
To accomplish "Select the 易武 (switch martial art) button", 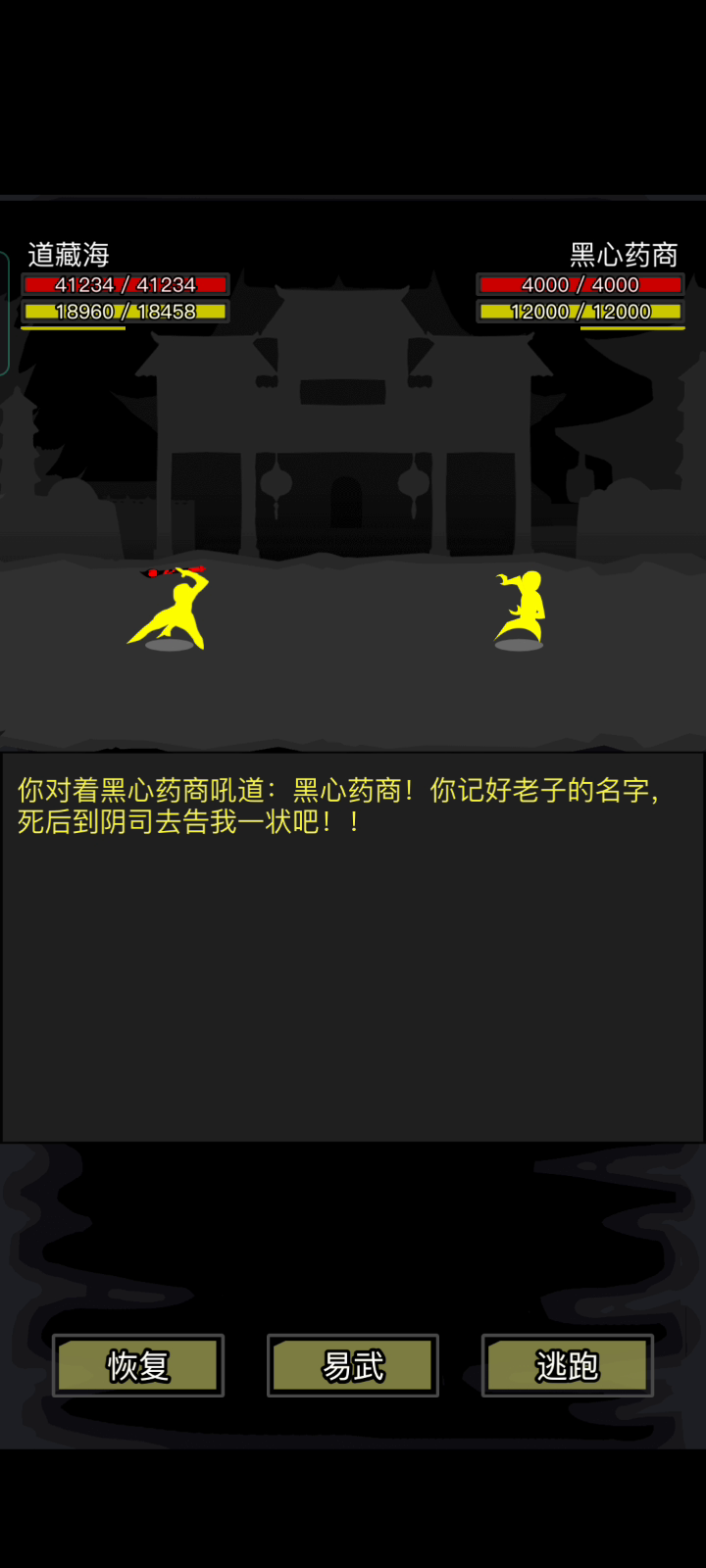I will pyautogui.click(x=353, y=1365).
